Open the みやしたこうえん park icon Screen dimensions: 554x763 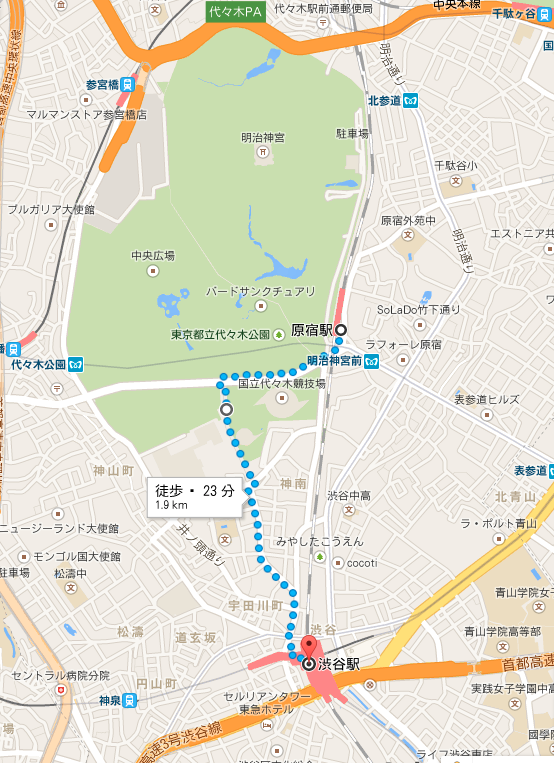point(319,556)
